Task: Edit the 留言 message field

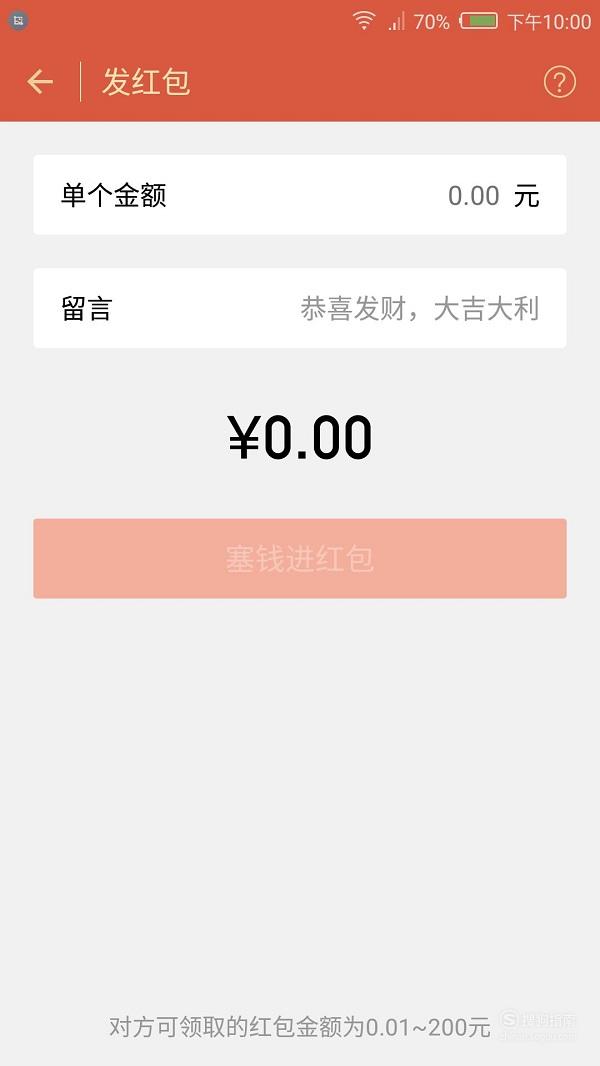Action: coord(300,308)
